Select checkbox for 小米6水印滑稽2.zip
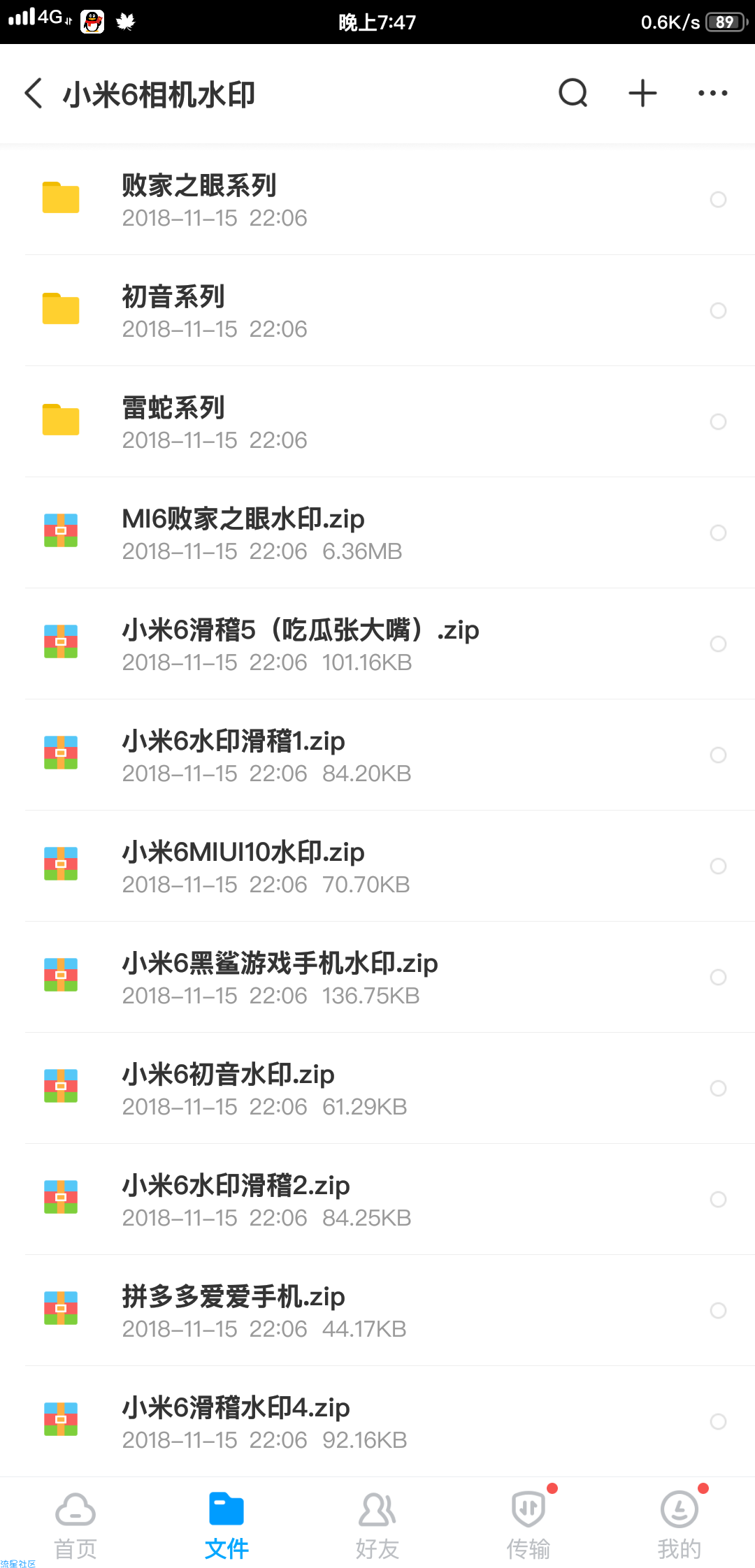The width and height of the screenshot is (755, 1568). (718, 1199)
